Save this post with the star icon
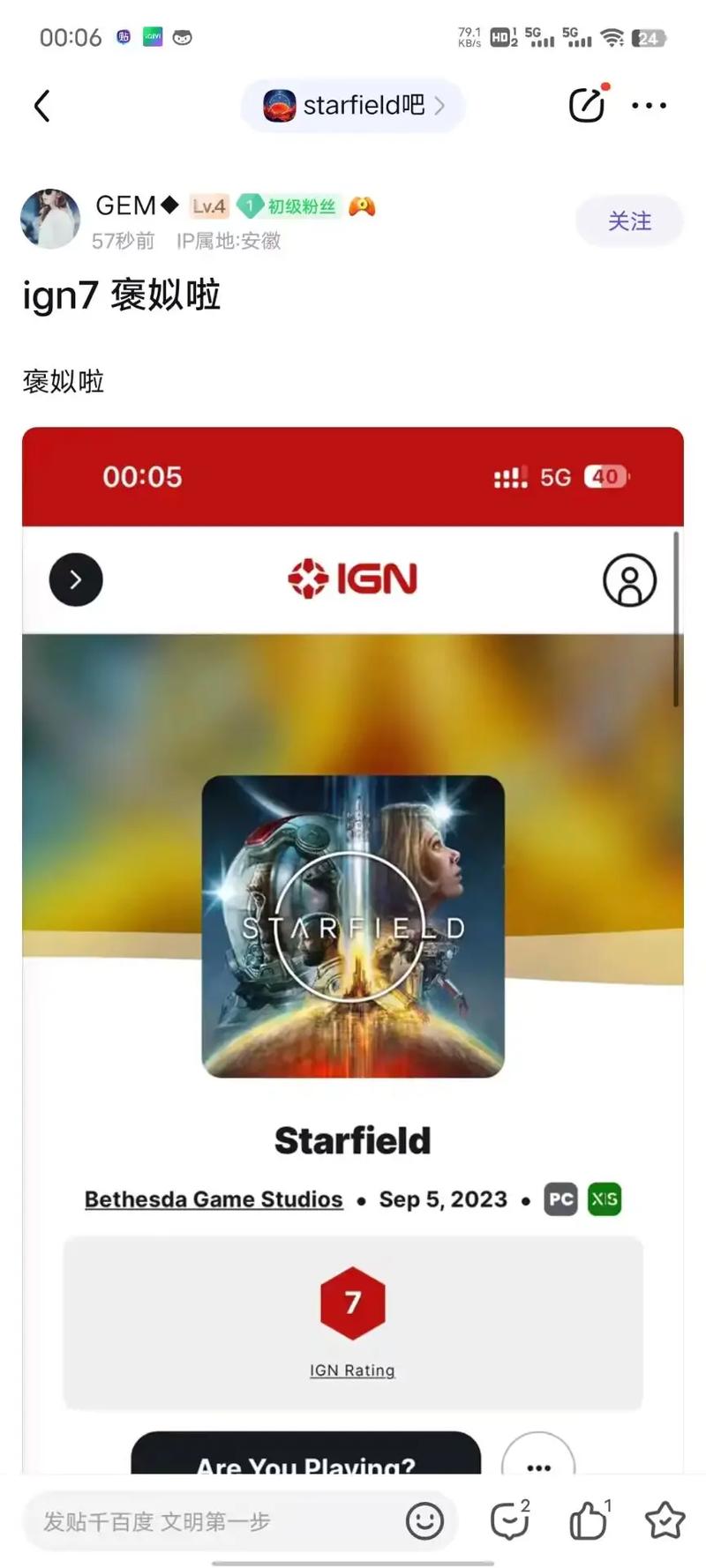 click(665, 1520)
